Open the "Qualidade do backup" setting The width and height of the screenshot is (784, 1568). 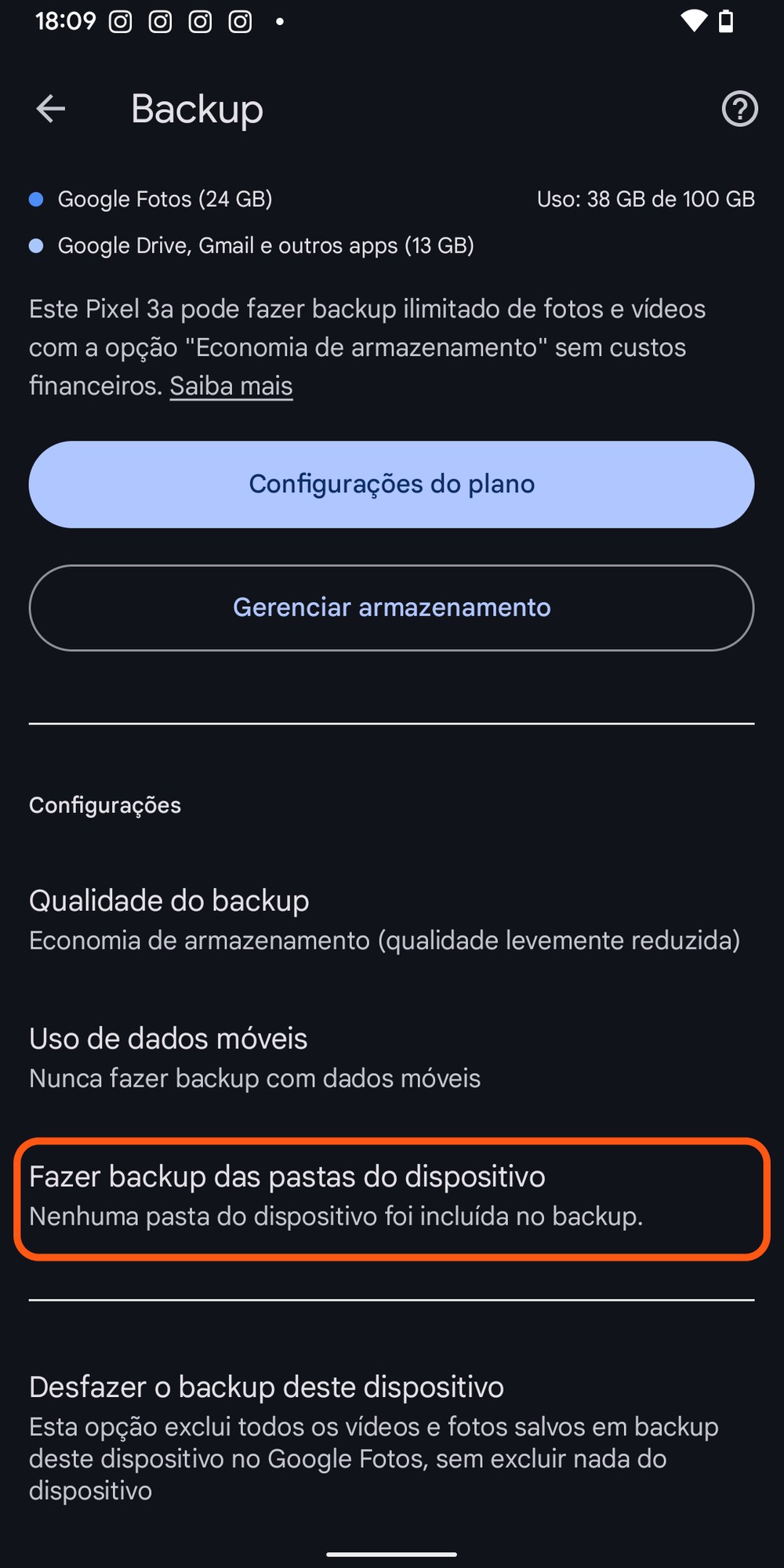(384, 920)
